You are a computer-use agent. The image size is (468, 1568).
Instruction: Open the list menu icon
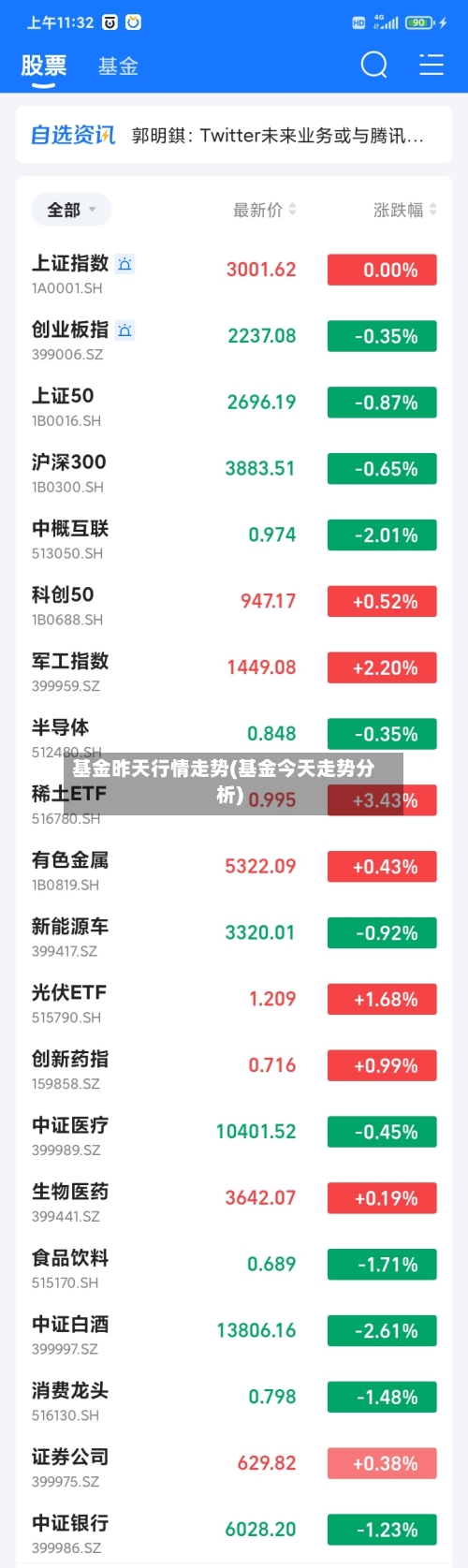pyautogui.click(x=431, y=65)
